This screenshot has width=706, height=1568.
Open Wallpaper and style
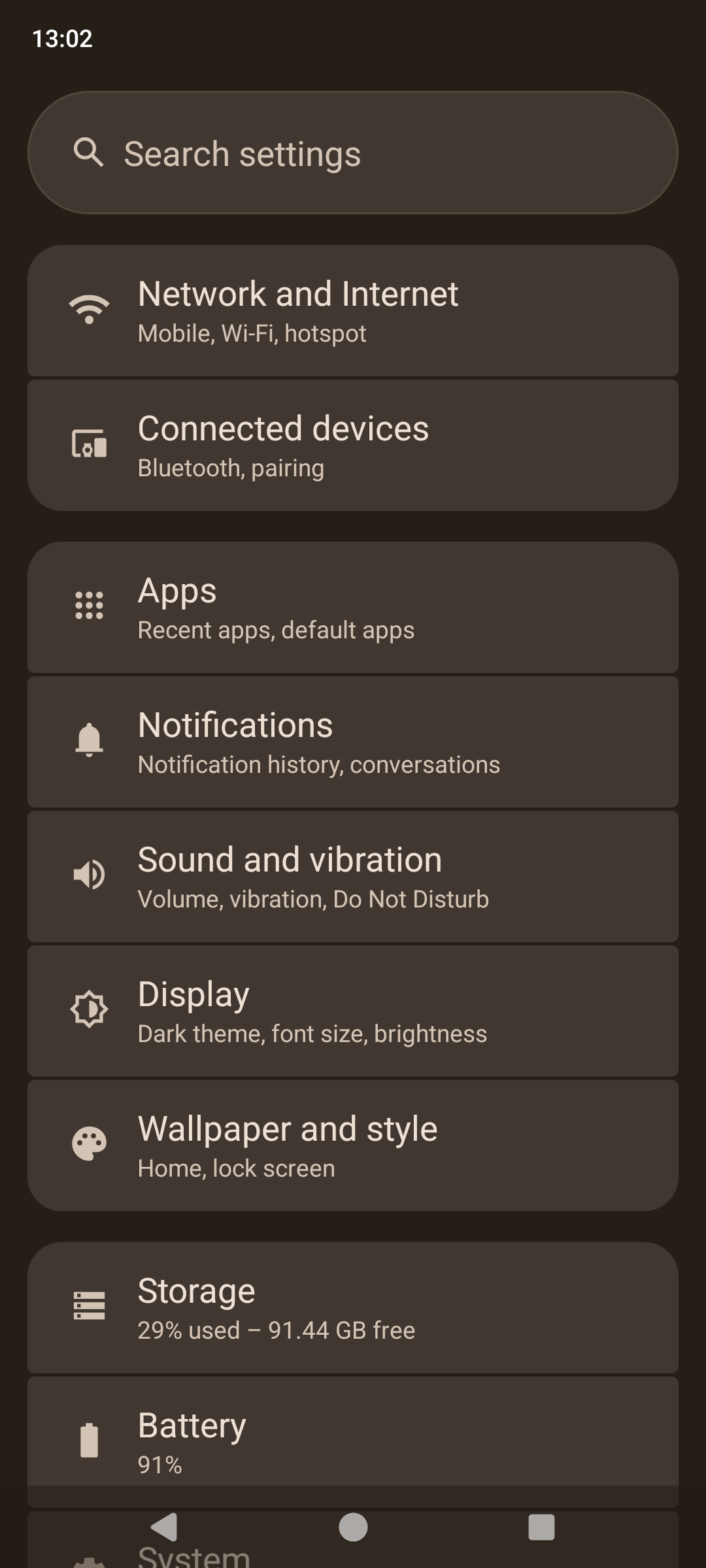pos(353,1146)
